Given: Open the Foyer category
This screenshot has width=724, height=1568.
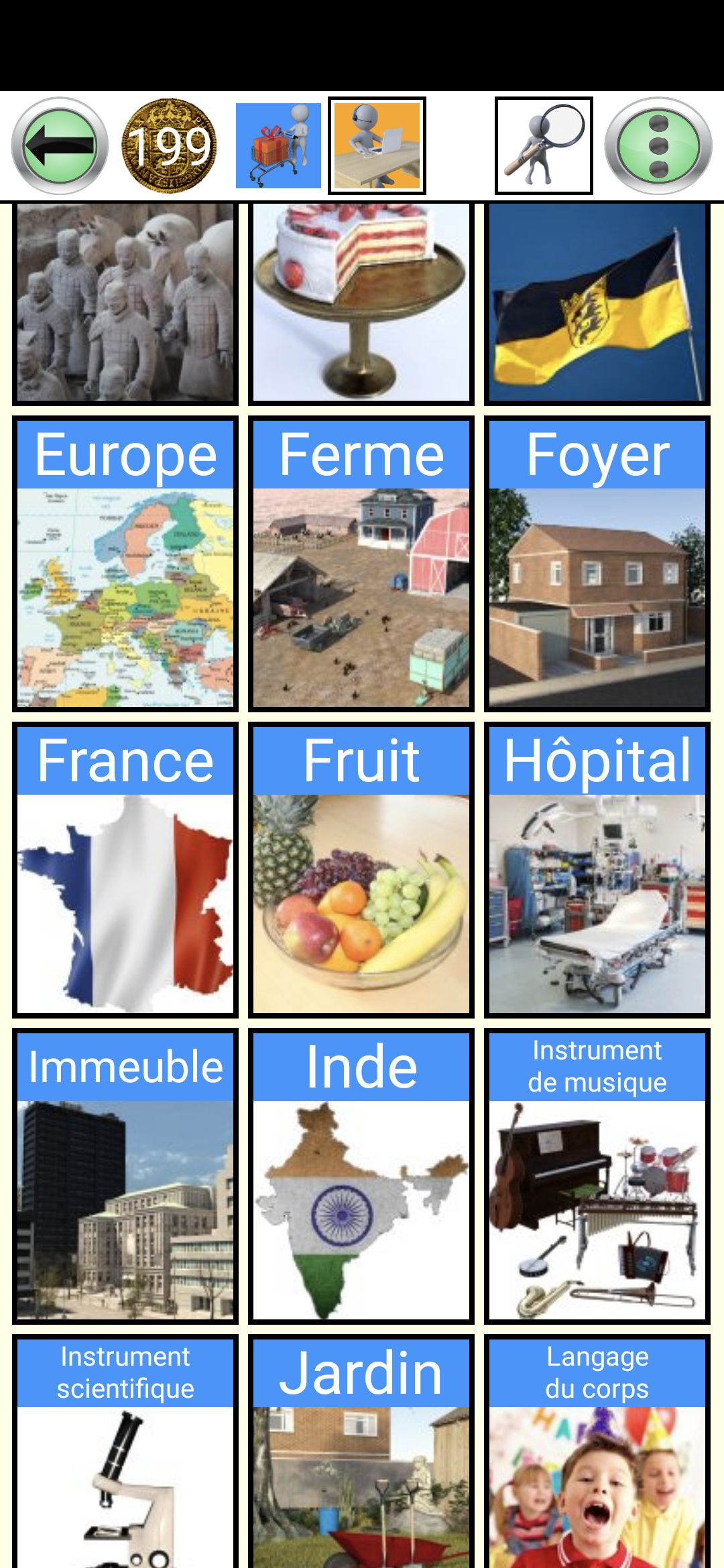Looking at the screenshot, I should [597, 564].
